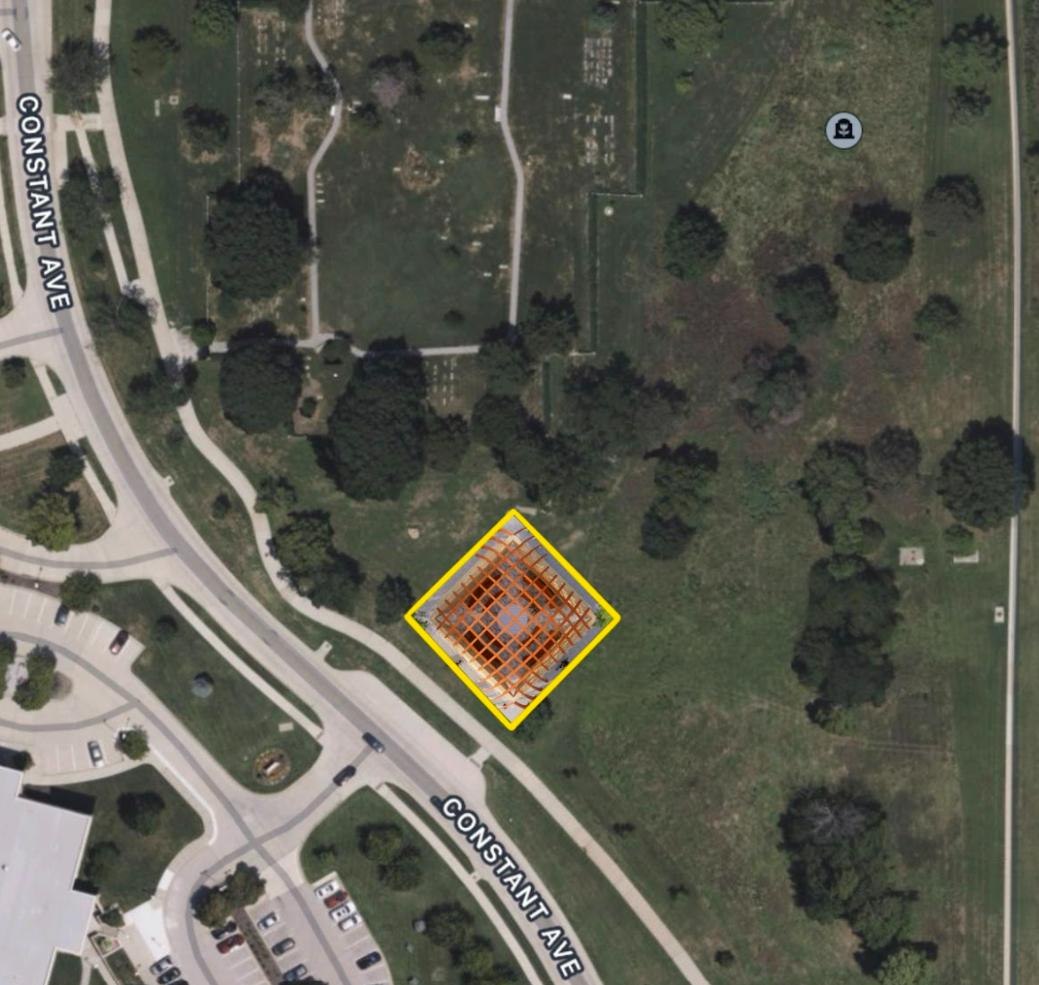Viewport: 1039px width, 985px height.
Task: Select the yellow-outlined orange lattice structure
Action: (512, 619)
